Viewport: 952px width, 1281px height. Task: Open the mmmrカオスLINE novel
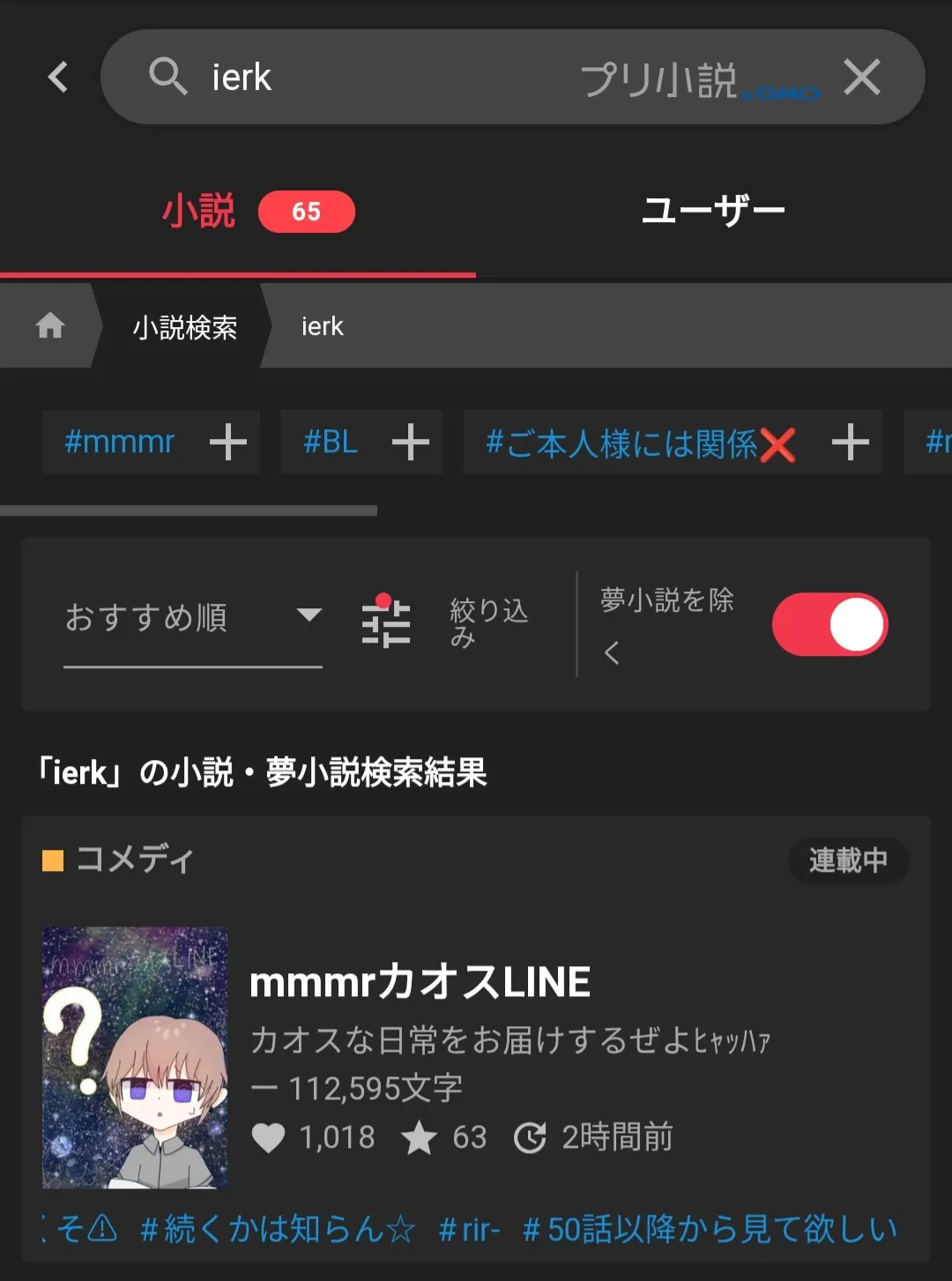420,982
